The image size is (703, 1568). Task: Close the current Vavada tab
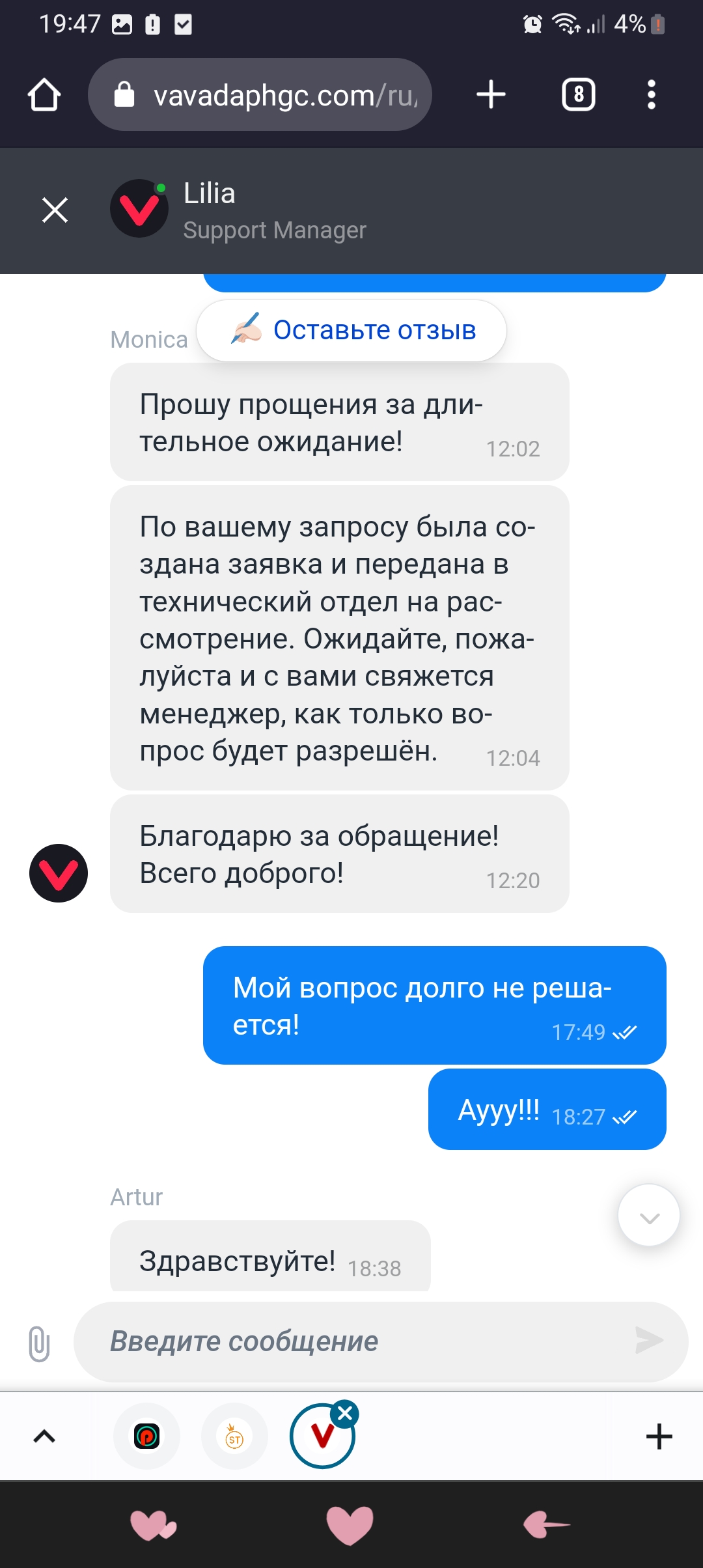(x=345, y=1414)
